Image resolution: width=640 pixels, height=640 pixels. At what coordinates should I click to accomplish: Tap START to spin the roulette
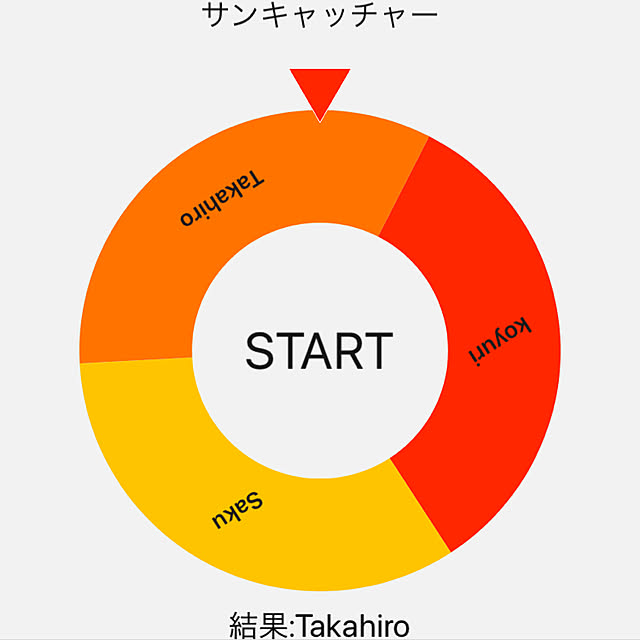click(x=319, y=351)
